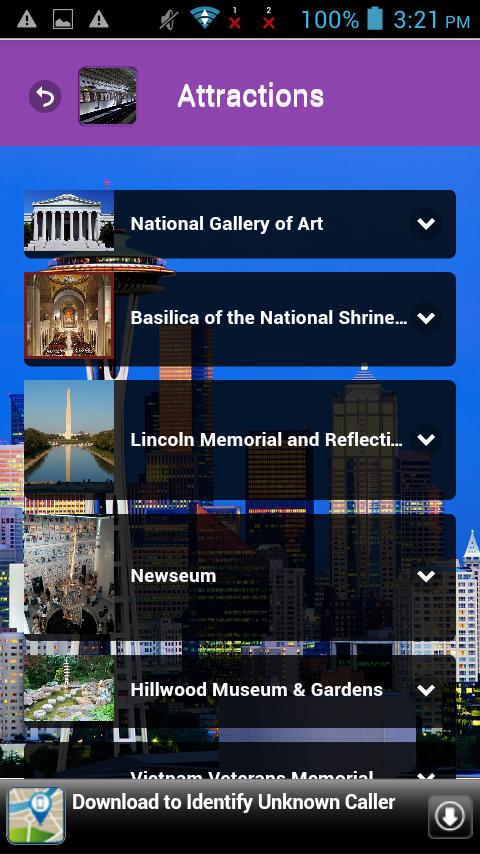Go back using the return arrow
480x854 pixels.
point(45,96)
